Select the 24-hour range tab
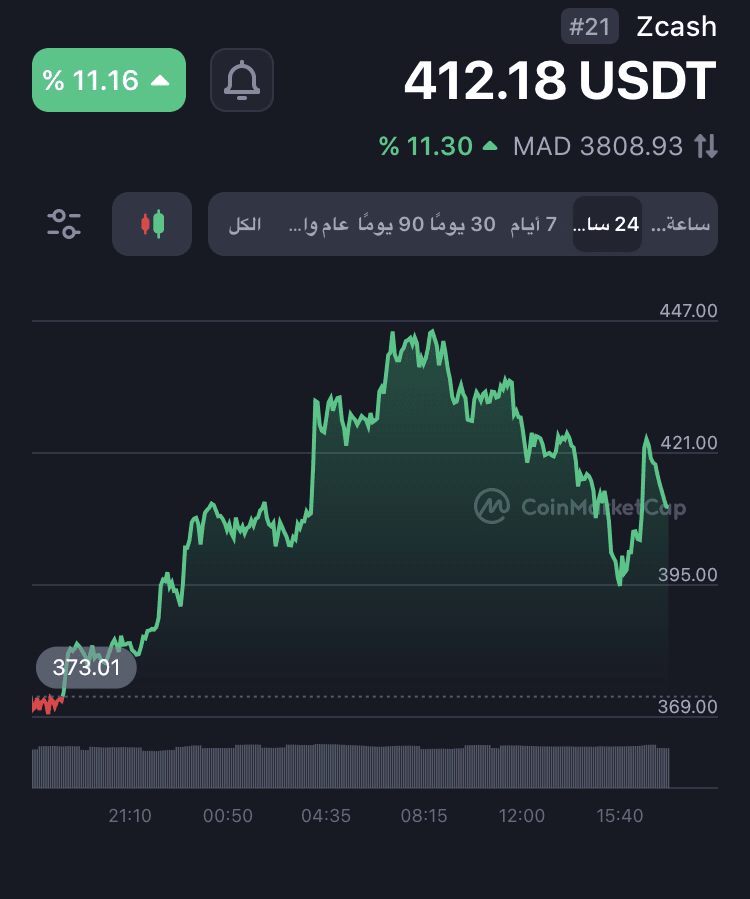750x899 pixels. click(x=607, y=224)
